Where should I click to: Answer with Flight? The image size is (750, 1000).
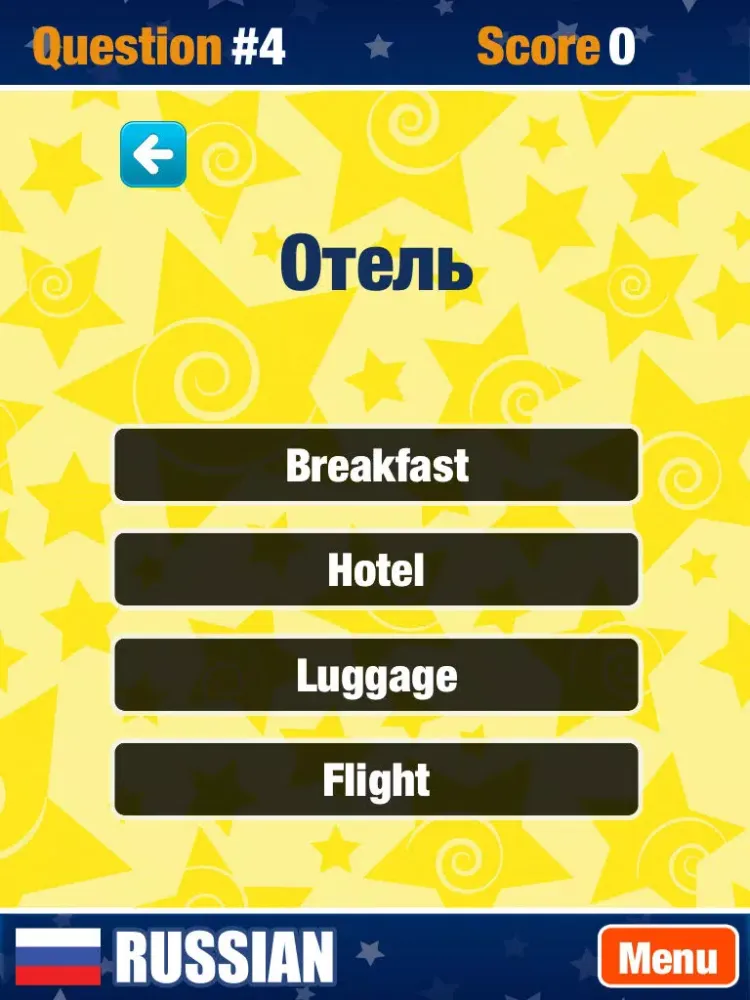click(376, 780)
